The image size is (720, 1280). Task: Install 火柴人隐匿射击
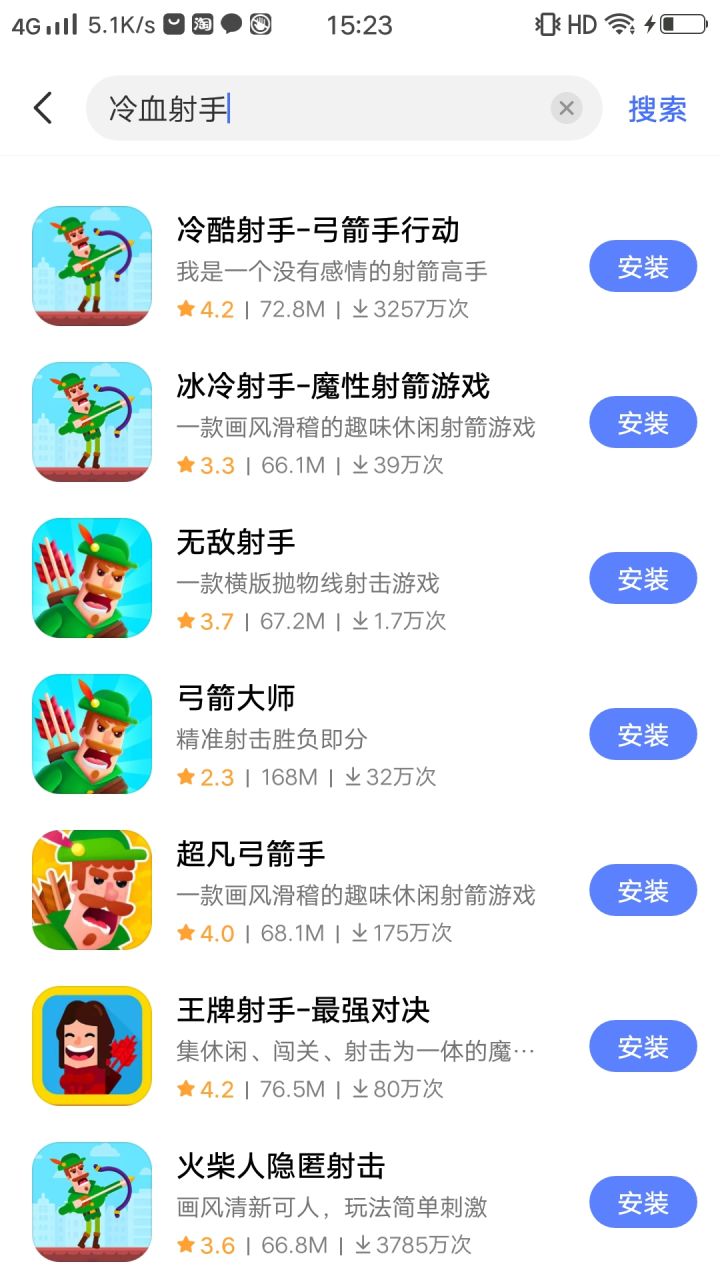click(642, 1203)
